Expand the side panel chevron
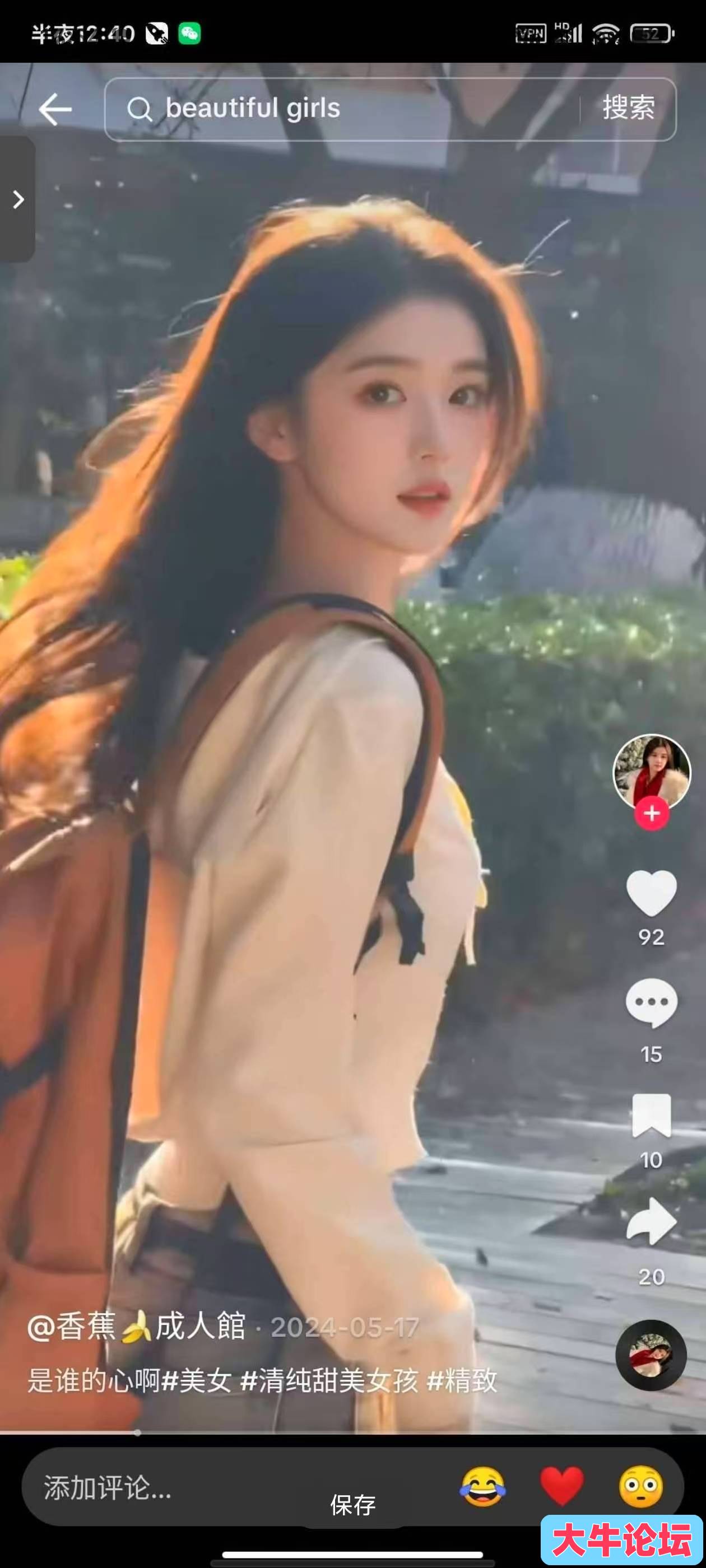 18,199
